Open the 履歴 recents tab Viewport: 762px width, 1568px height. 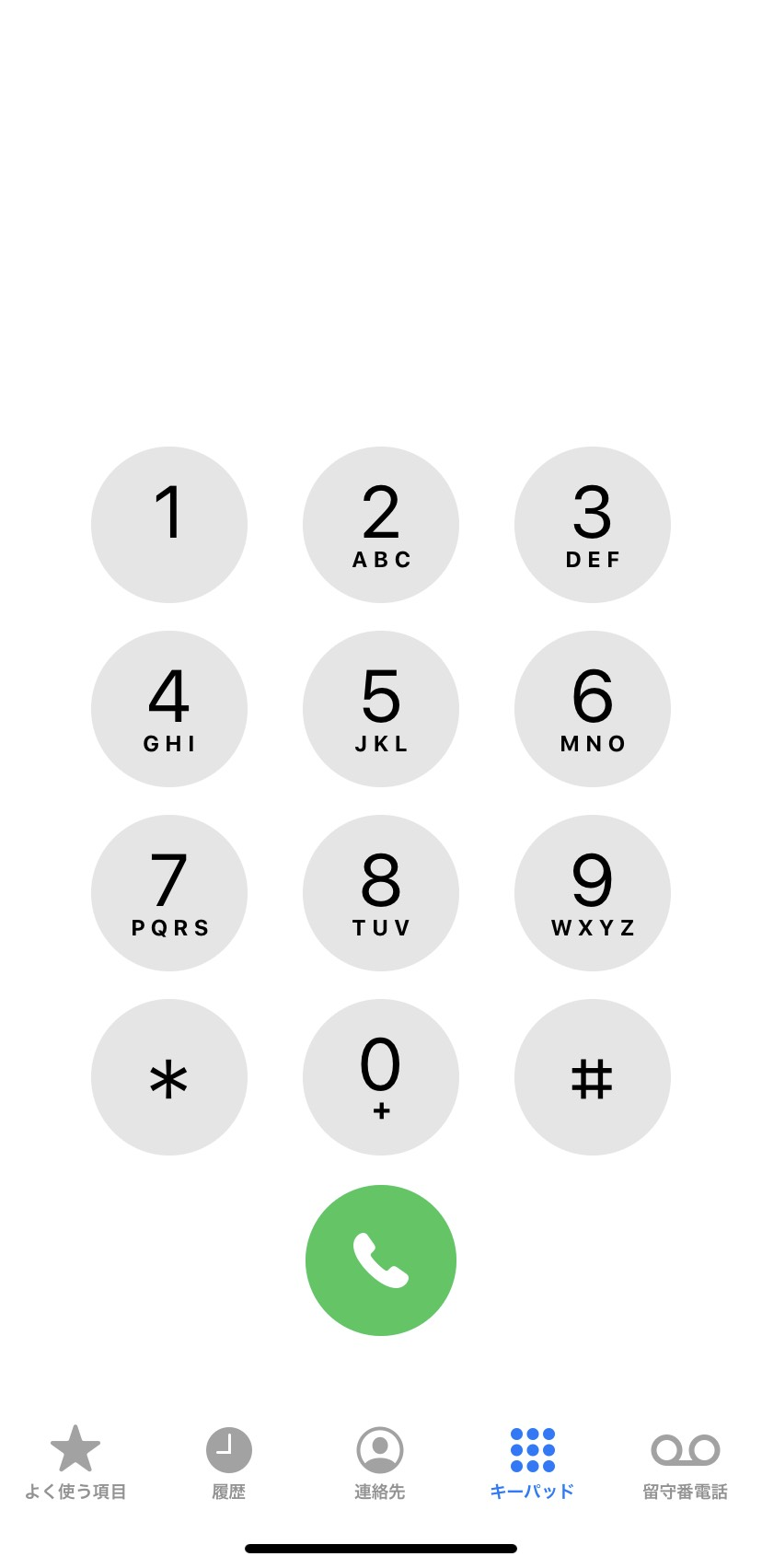[x=228, y=1463]
